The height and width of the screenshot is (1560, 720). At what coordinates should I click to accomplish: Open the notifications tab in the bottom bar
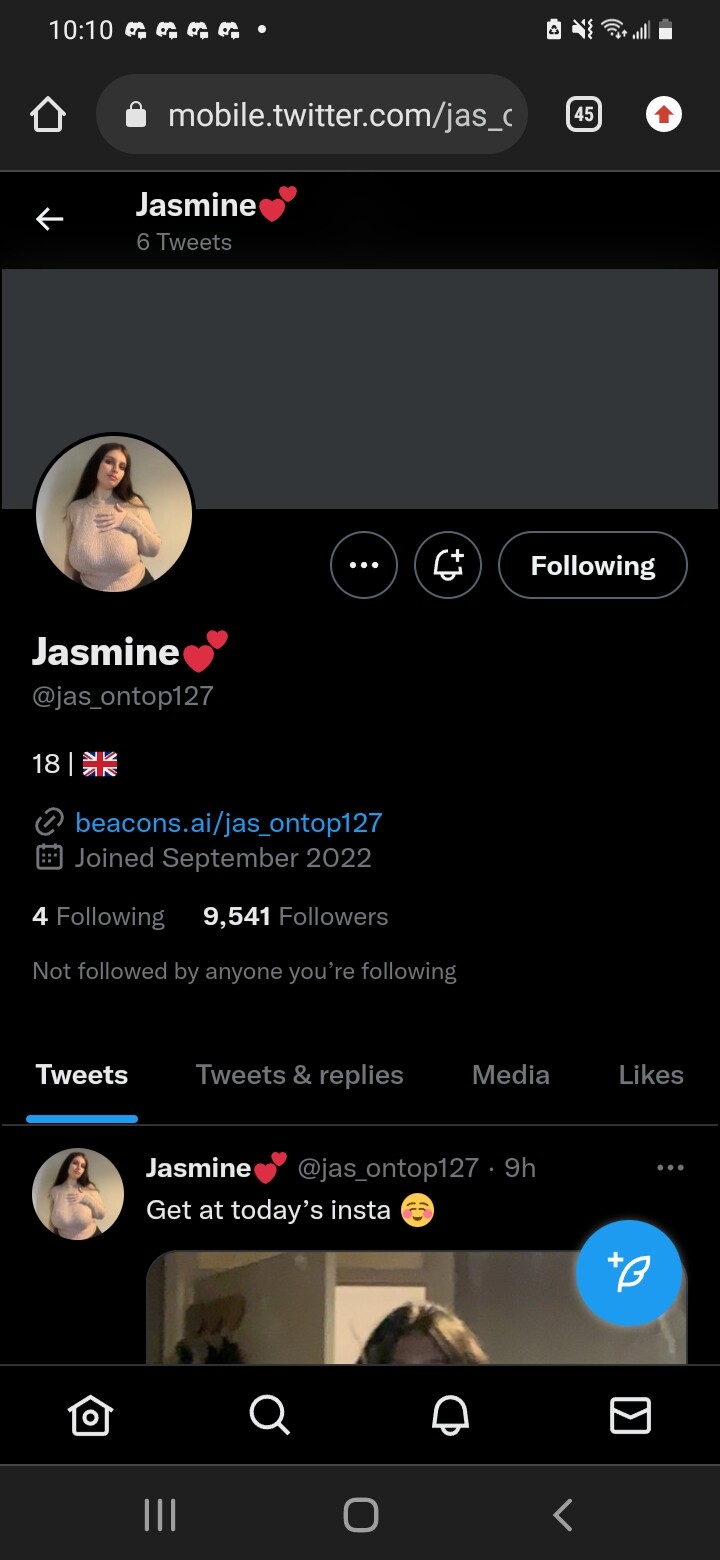point(449,1414)
